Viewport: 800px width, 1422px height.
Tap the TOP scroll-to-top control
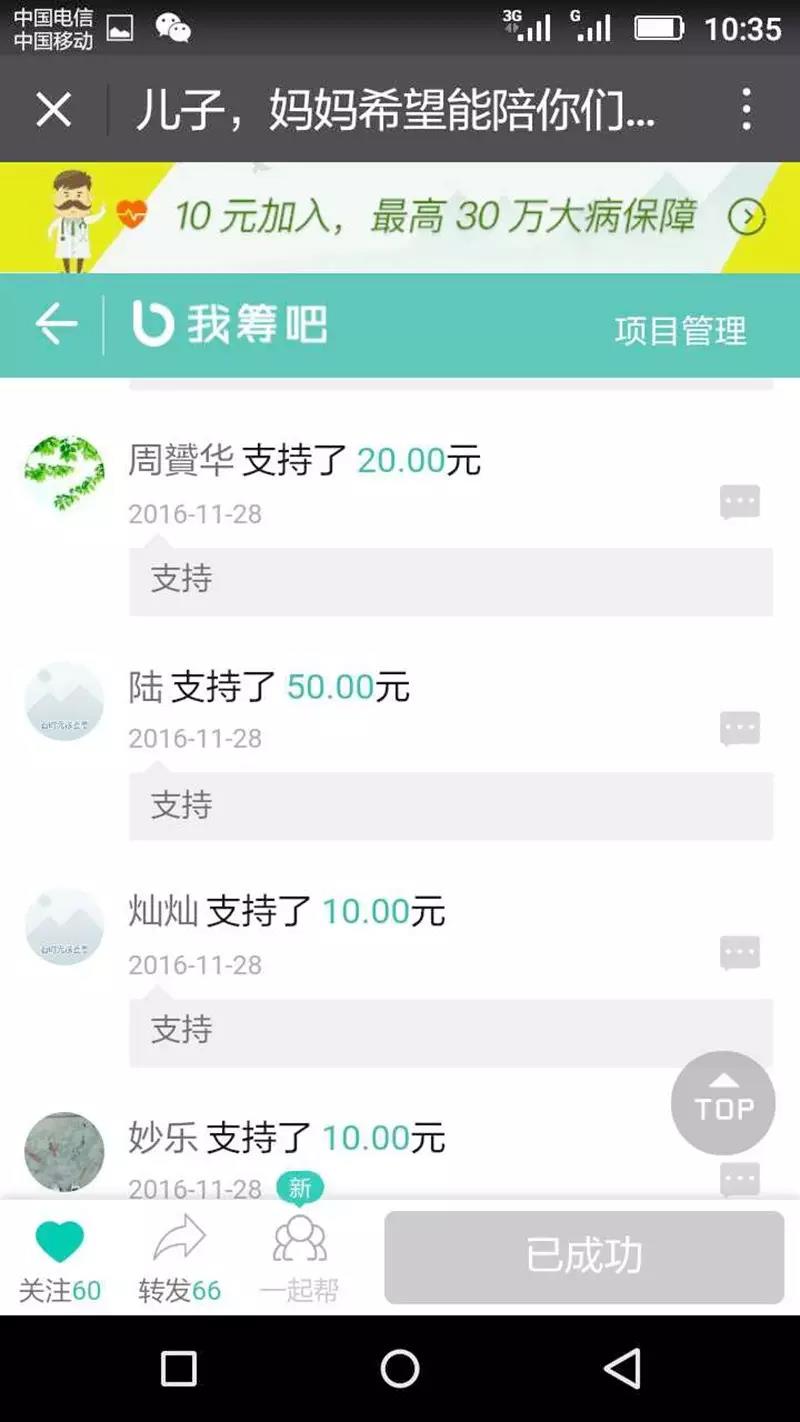pyautogui.click(x=722, y=1102)
